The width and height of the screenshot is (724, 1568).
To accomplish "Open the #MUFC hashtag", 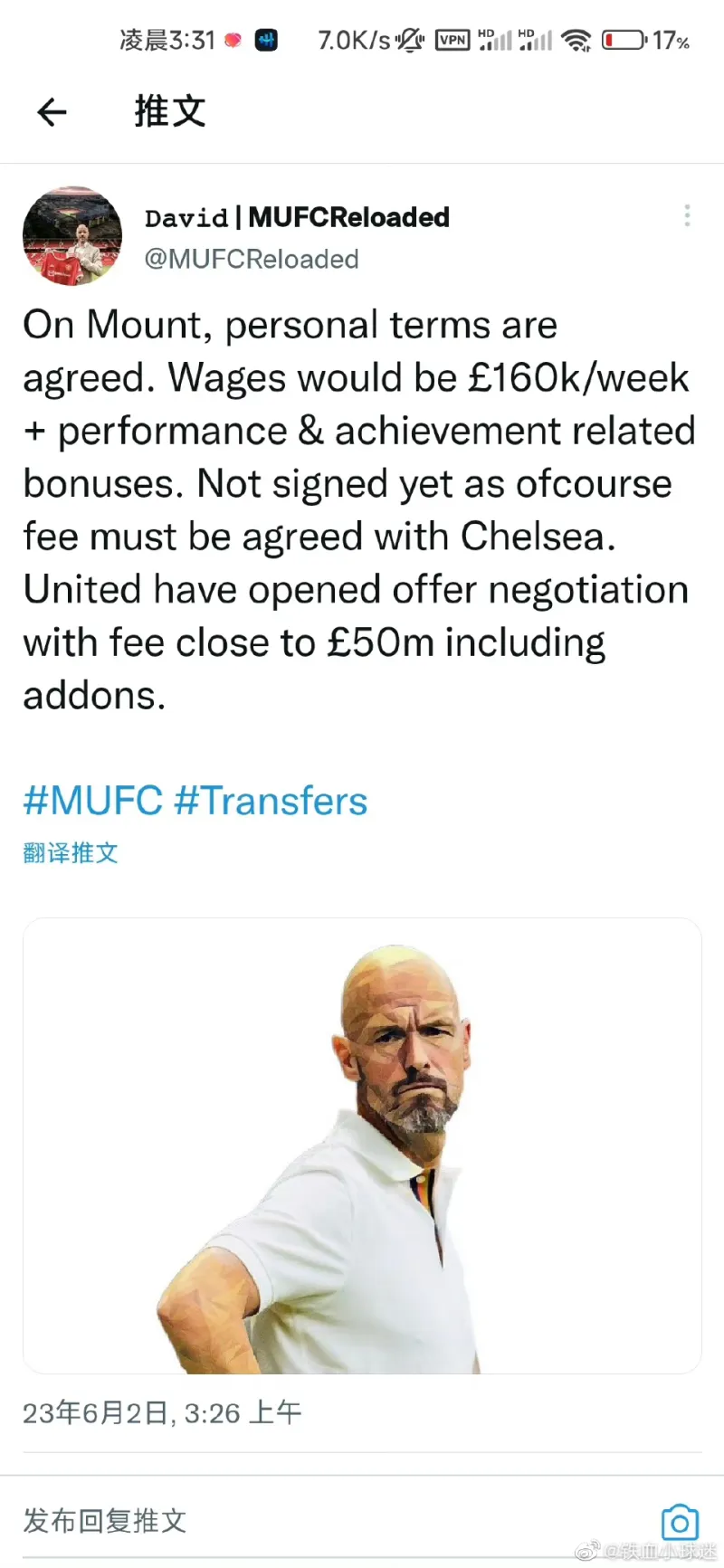I will pyautogui.click(x=92, y=801).
